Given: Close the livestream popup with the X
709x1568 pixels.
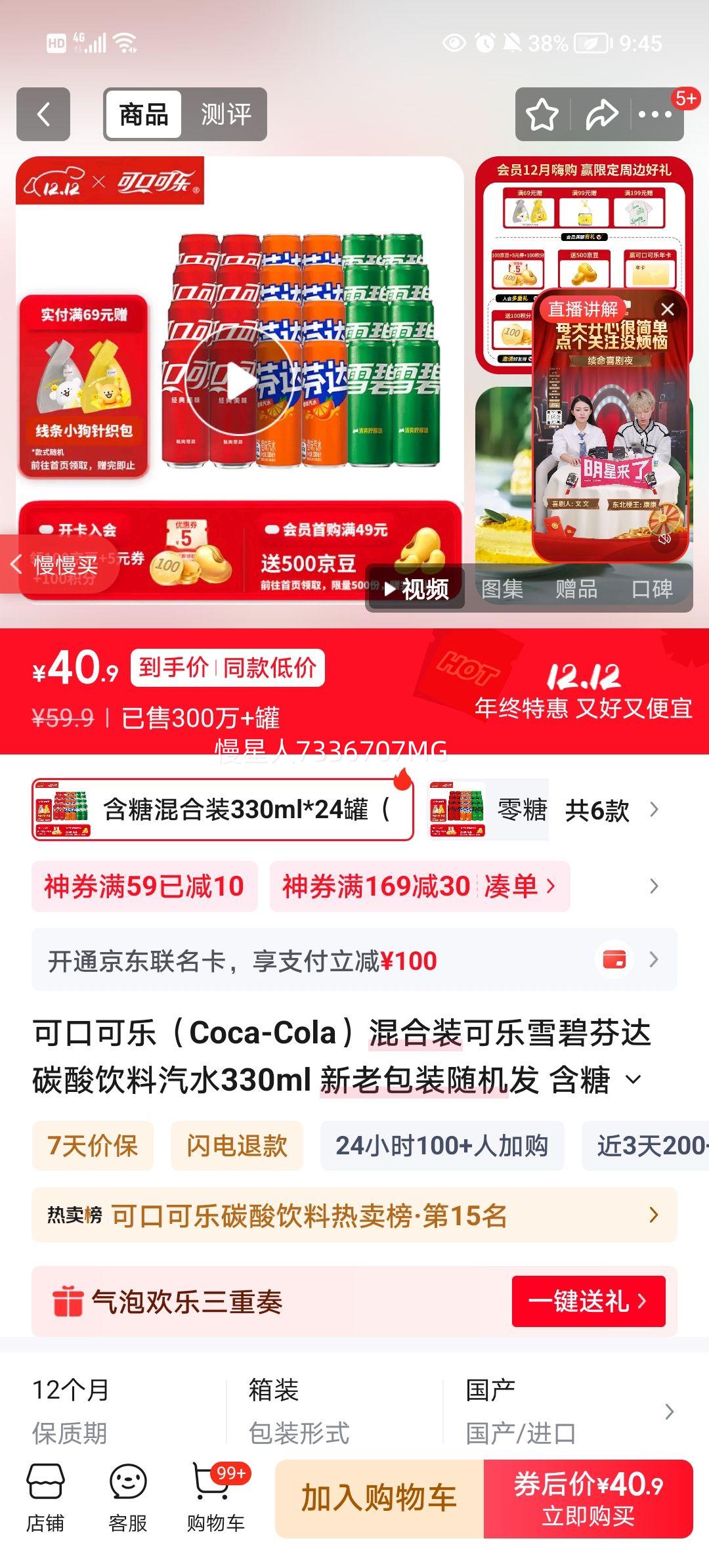Looking at the screenshot, I should [x=668, y=309].
